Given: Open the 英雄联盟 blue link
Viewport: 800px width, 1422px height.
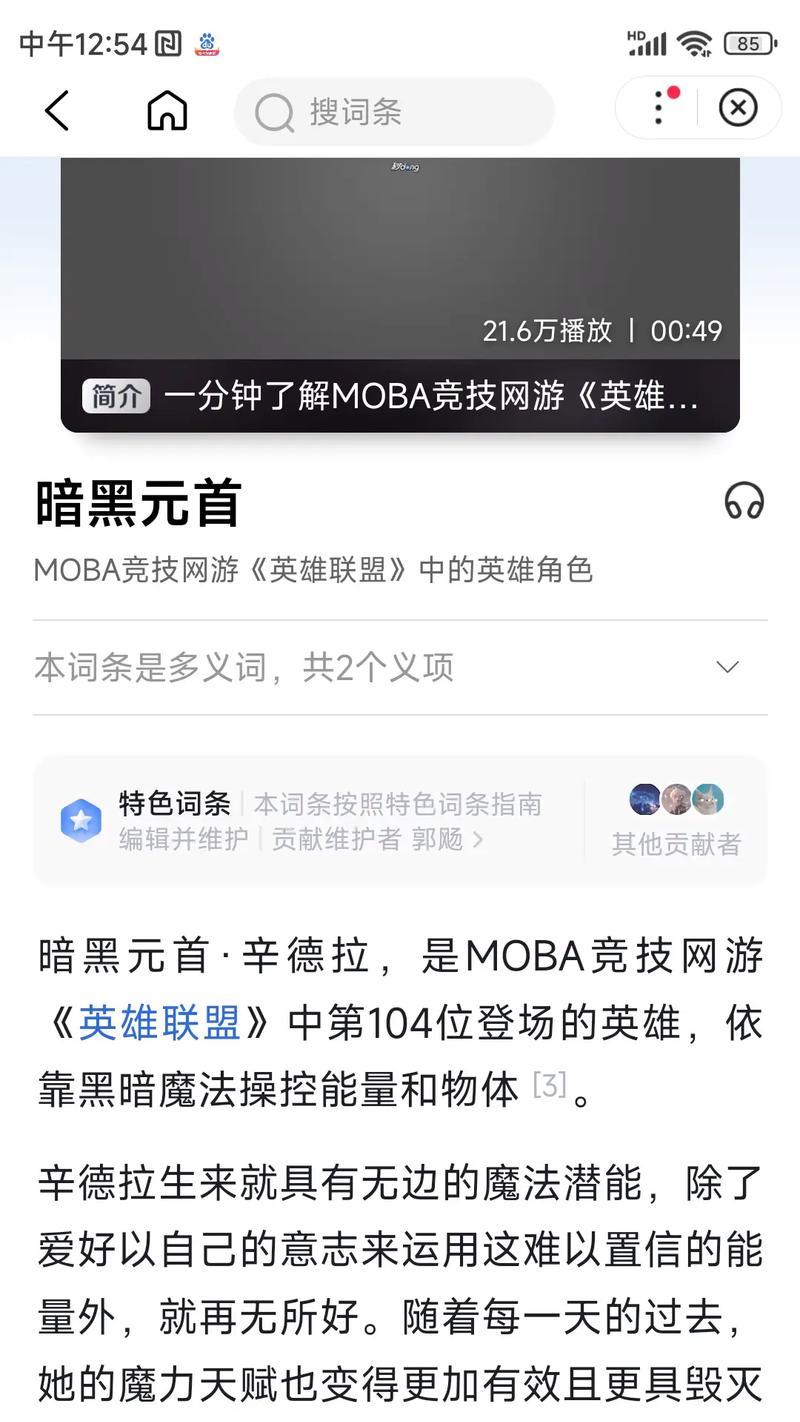Looking at the screenshot, I should 160,1023.
